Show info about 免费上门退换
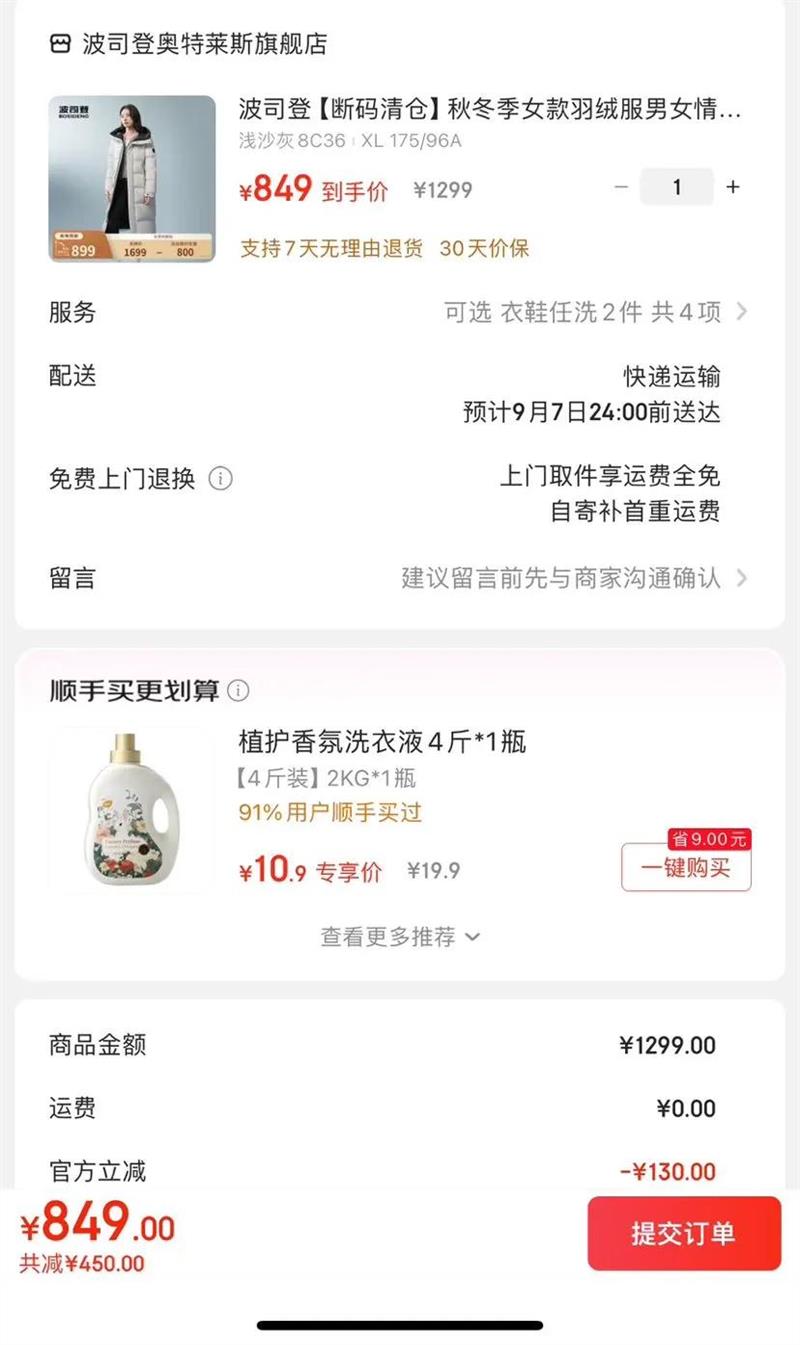The image size is (800, 1345). coord(220,479)
